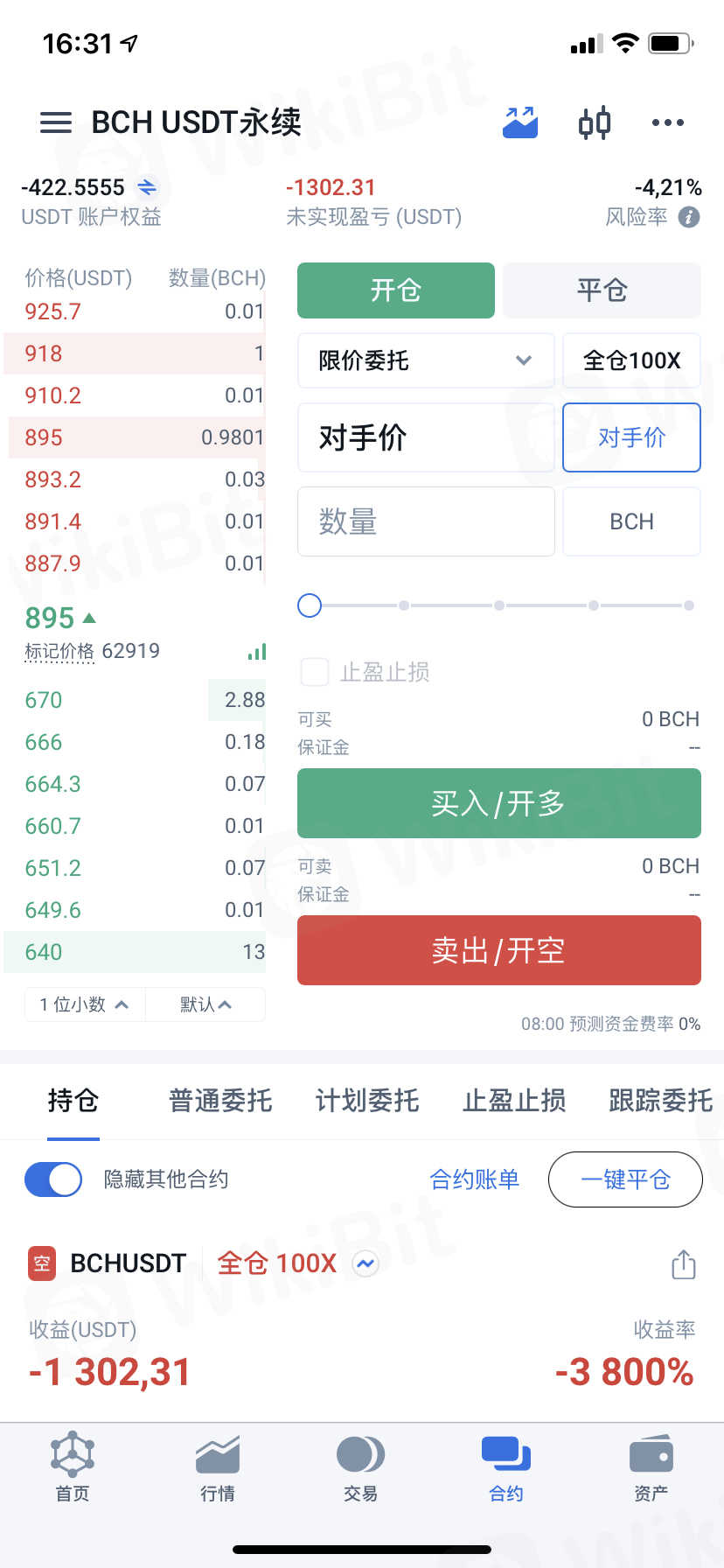Viewport: 724px width, 1568px height.
Task: Tap the risk rate info icon
Action: (689, 217)
